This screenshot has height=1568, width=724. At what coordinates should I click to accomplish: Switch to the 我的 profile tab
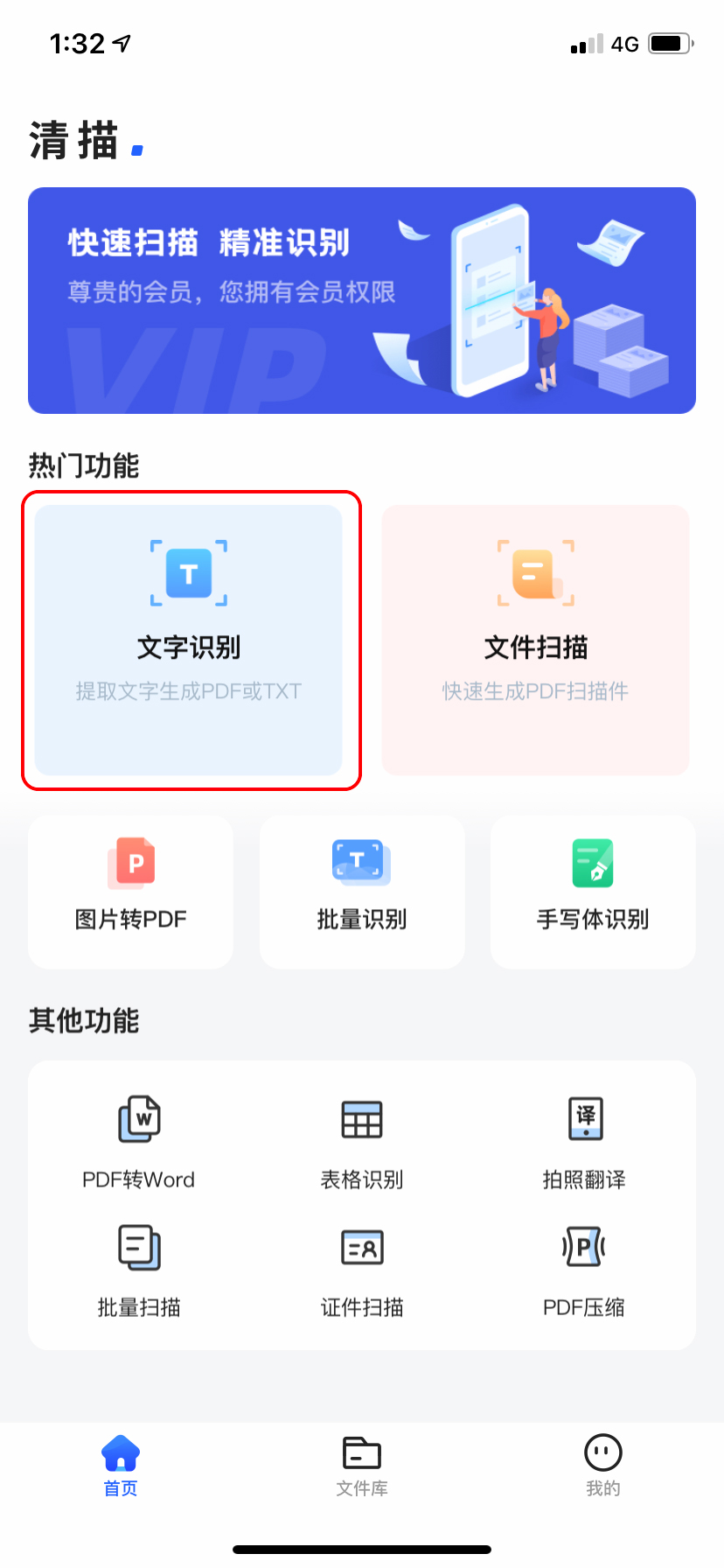[602, 1465]
